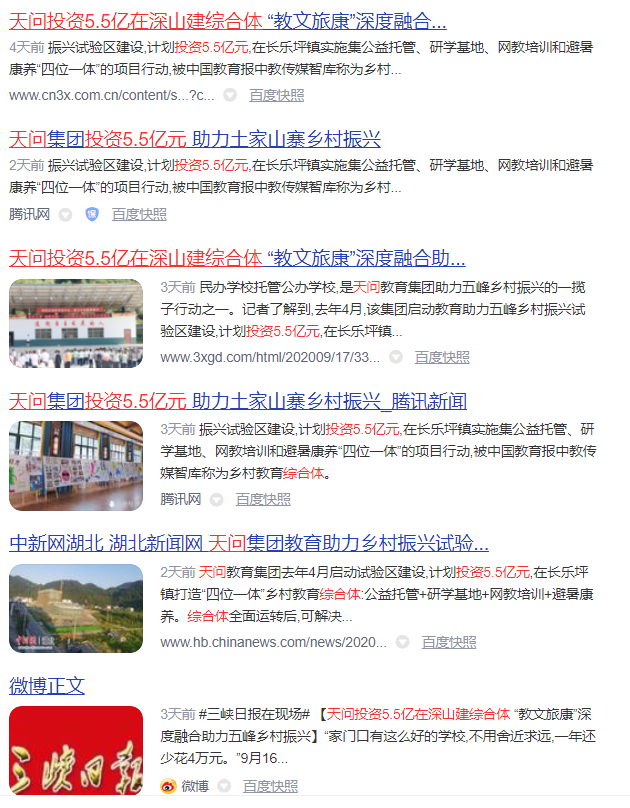View 百度快照 for the www.3xgd.com result
Viewport: 630px width, 808px height.
tap(442, 357)
